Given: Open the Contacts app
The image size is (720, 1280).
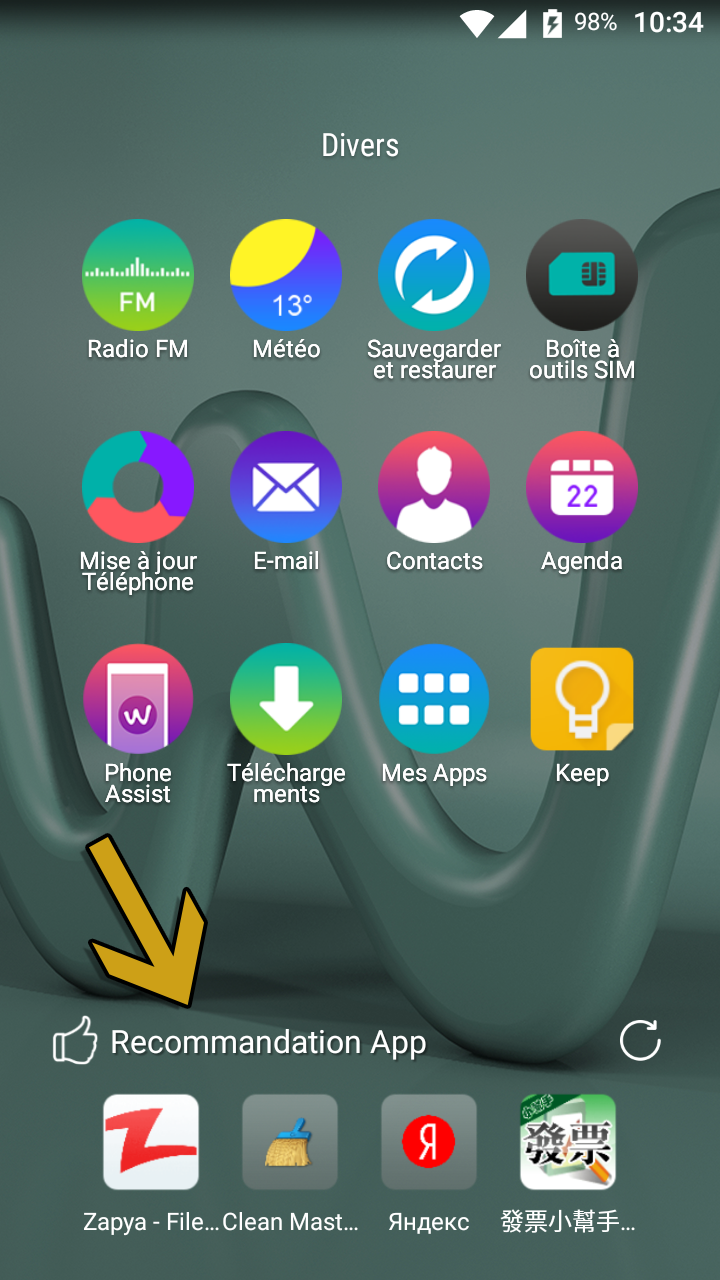Looking at the screenshot, I should point(434,487).
